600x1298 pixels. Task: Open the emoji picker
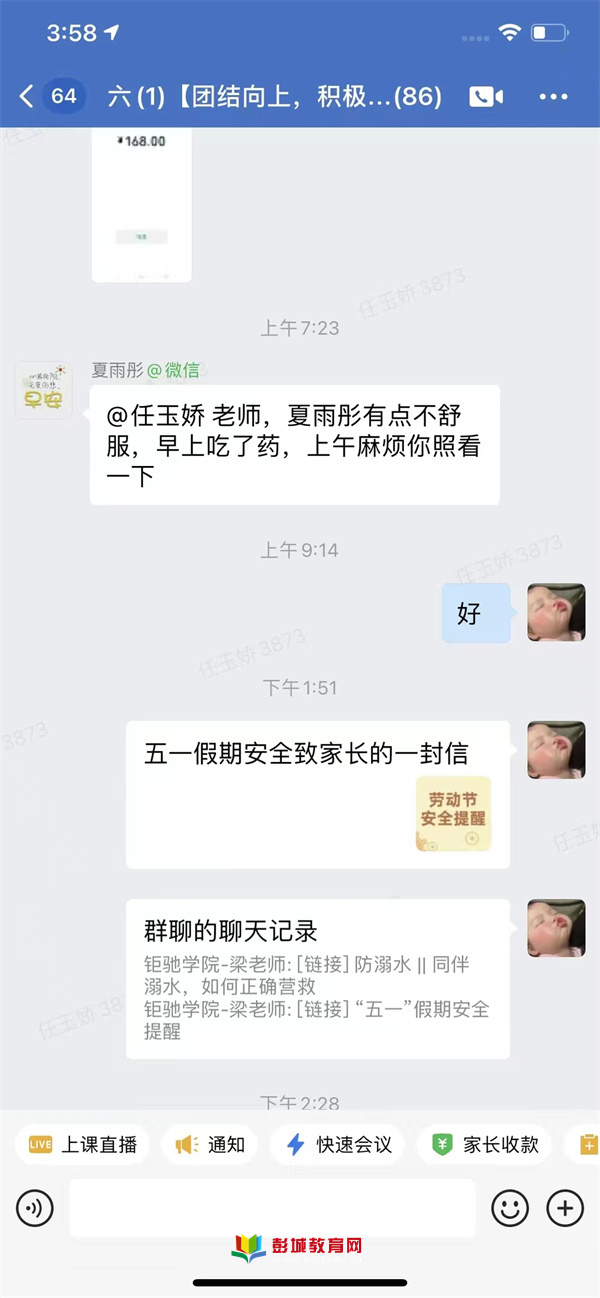click(x=510, y=1209)
